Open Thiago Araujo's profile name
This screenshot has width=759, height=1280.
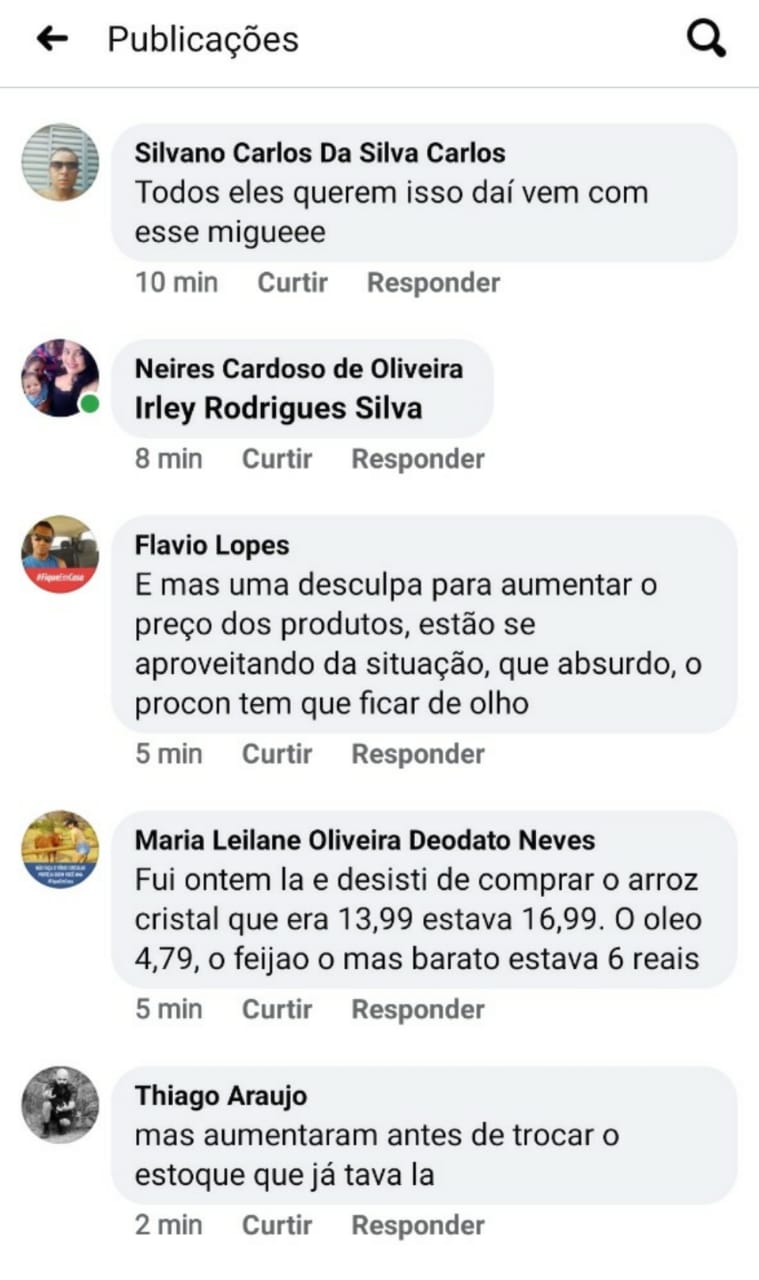point(221,1096)
